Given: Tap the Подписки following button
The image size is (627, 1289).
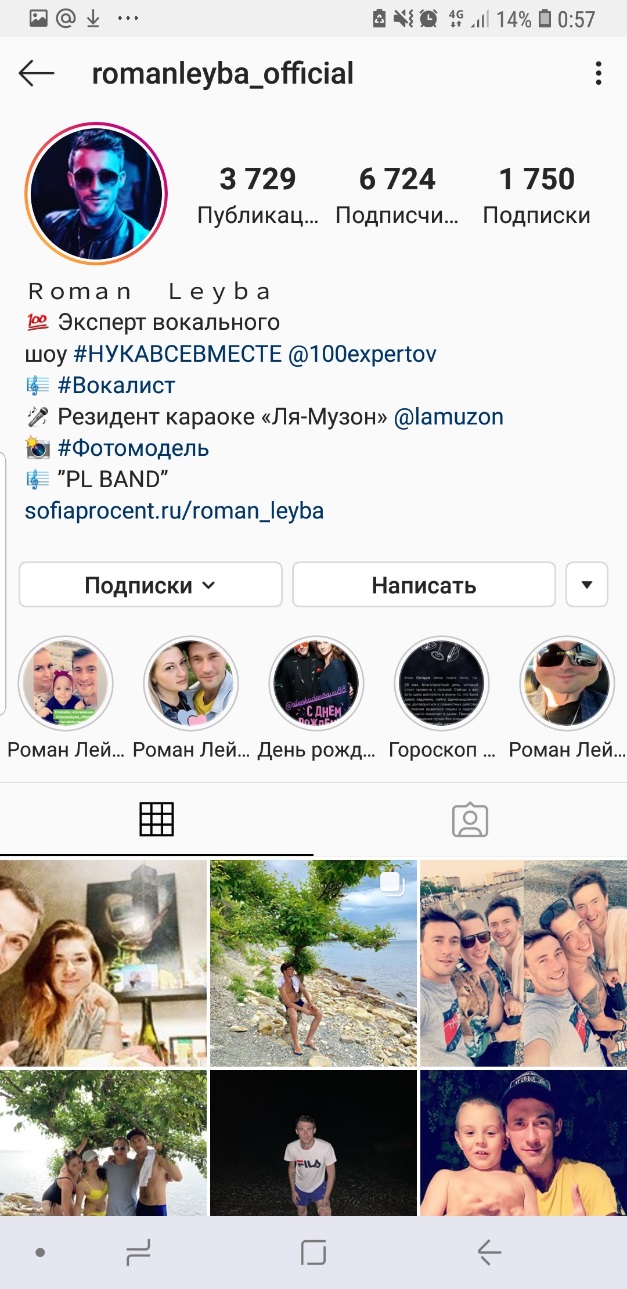Looking at the screenshot, I should coord(150,585).
